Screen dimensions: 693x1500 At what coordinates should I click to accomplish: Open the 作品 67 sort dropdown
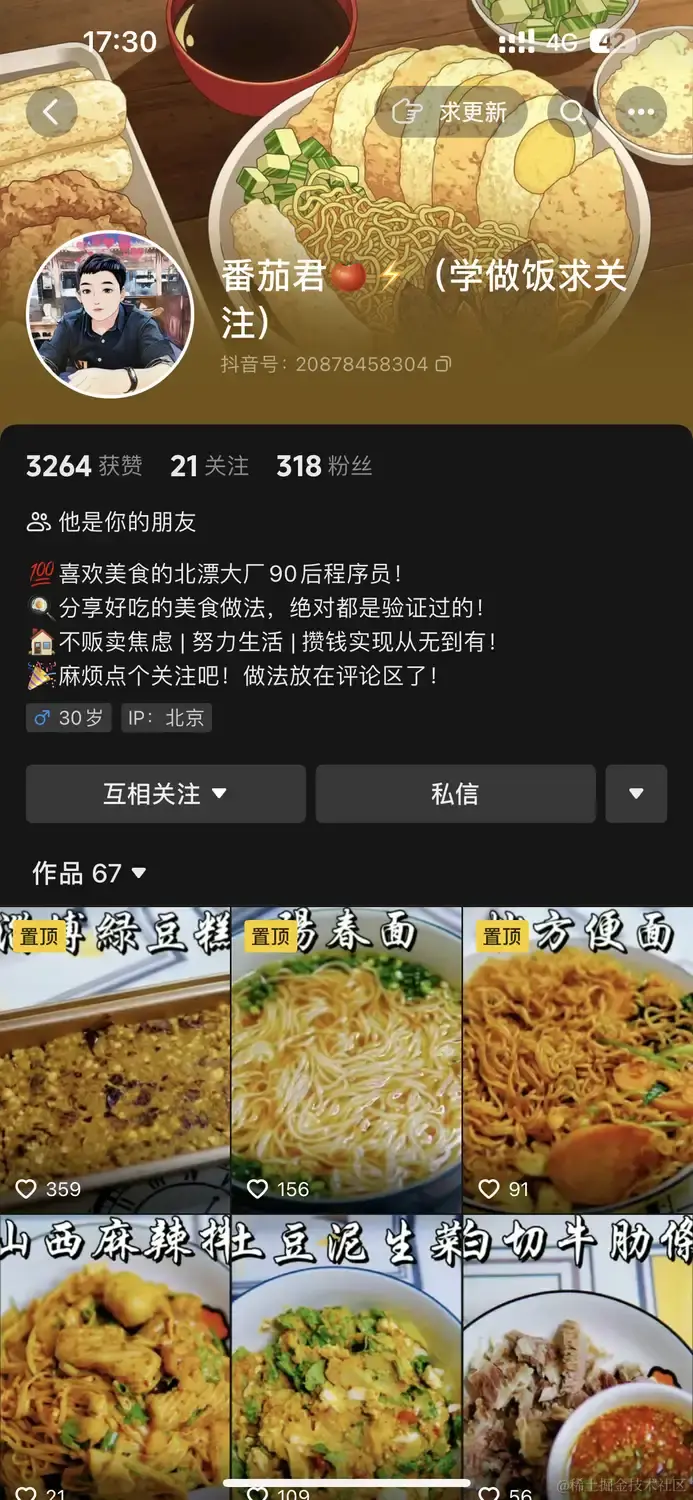pyautogui.click(x=90, y=873)
